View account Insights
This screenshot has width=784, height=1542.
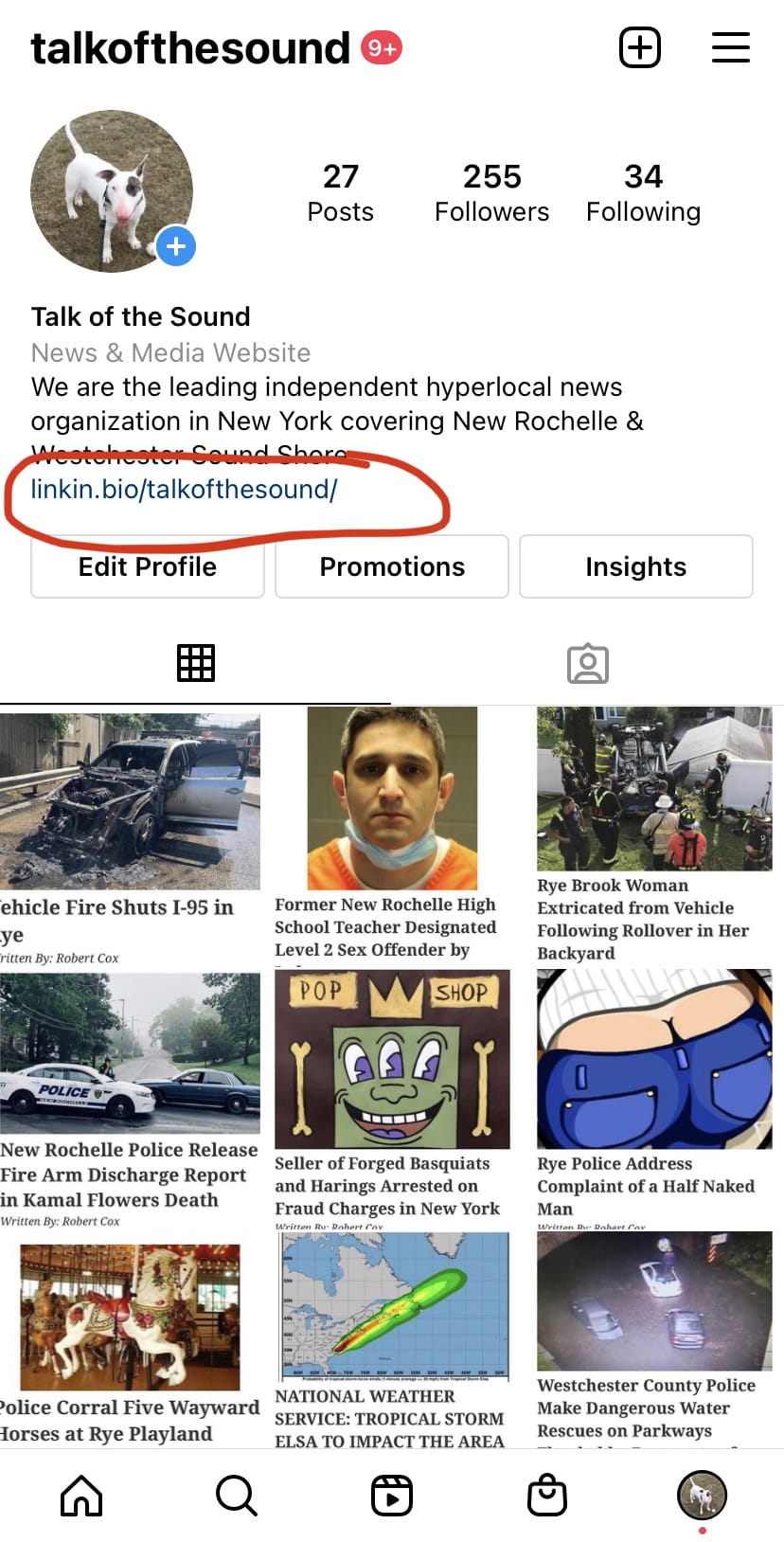click(x=635, y=566)
